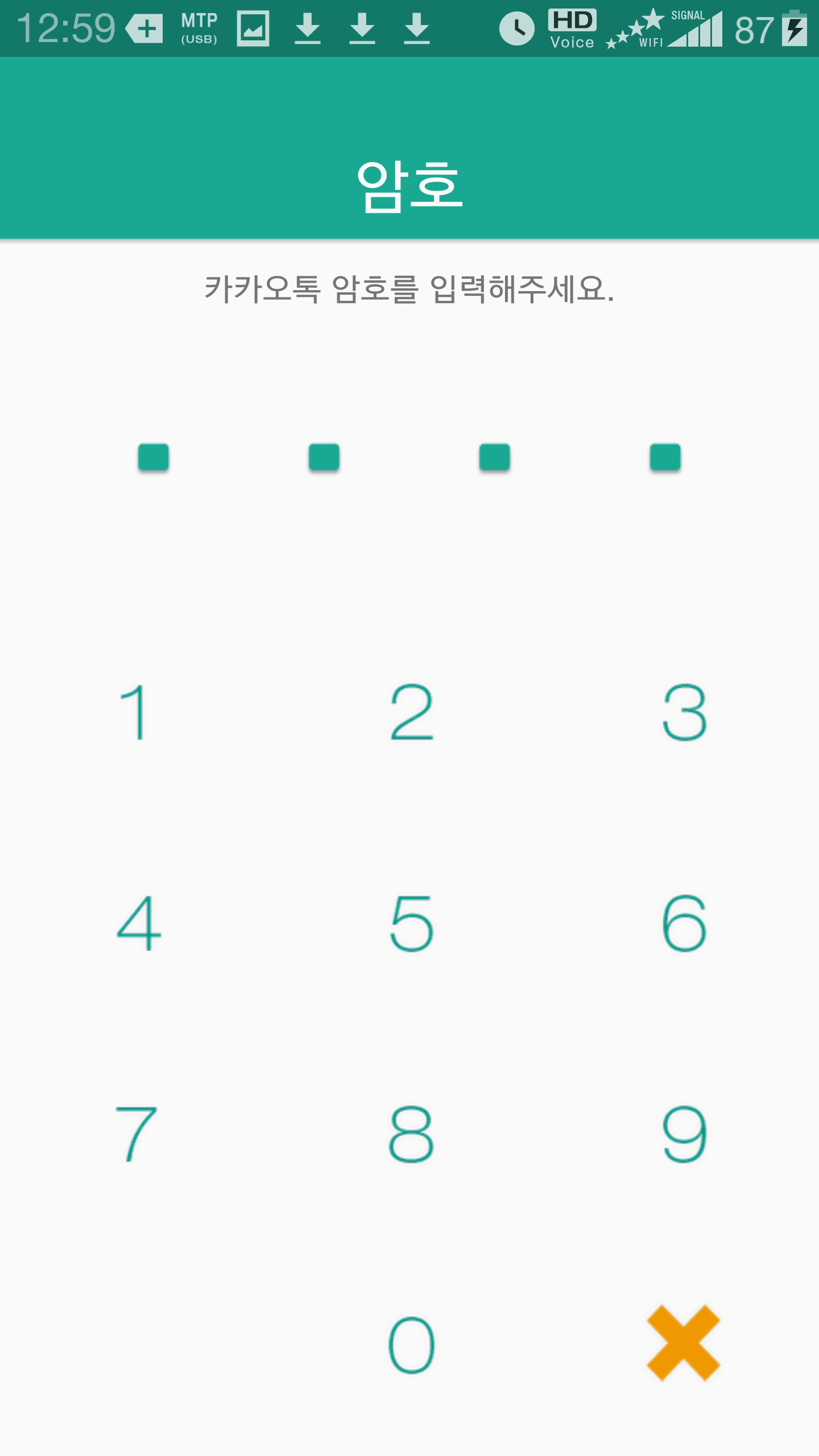Tap the 0 key
Image resolution: width=819 pixels, height=1456 pixels.
click(411, 1345)
